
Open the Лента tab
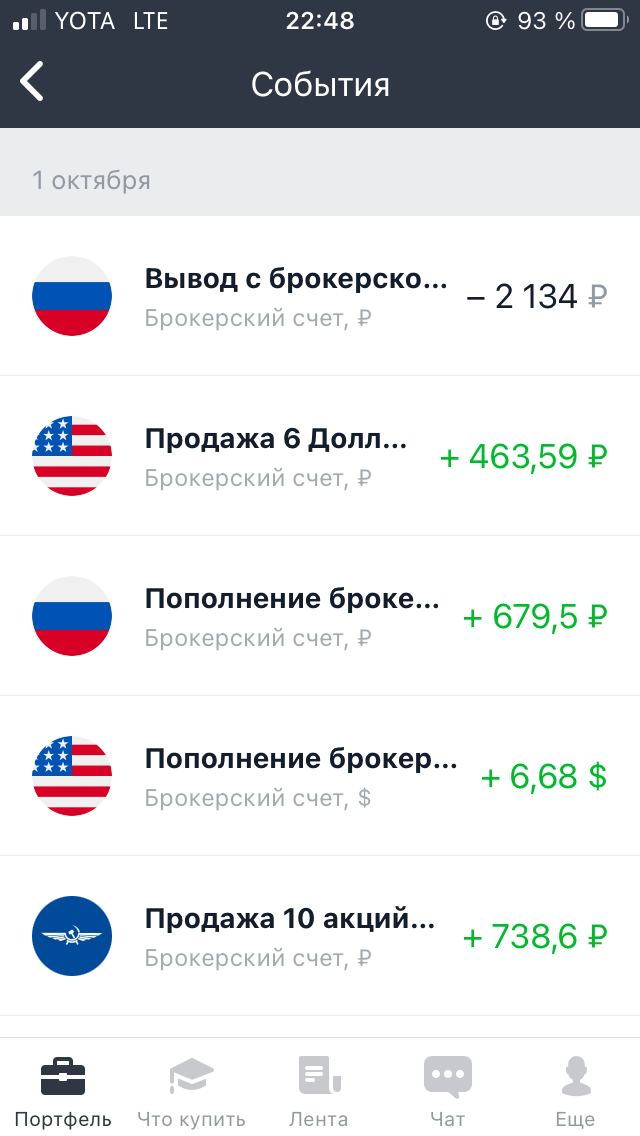pos(319,1090)
